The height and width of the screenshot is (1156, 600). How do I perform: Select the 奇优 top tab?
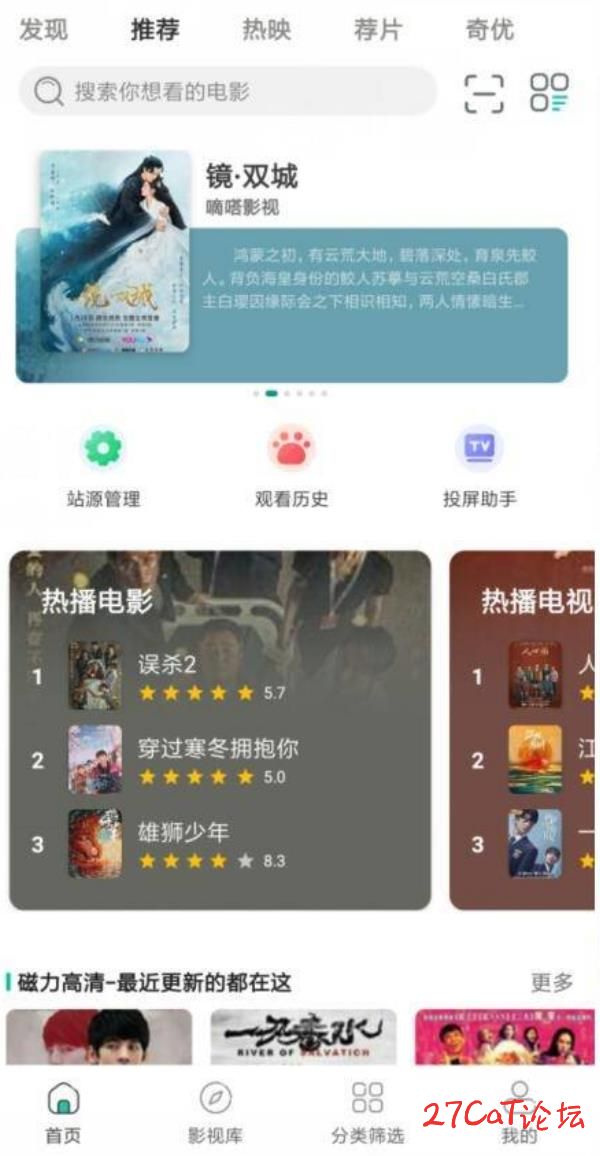(x=488, y=30)
